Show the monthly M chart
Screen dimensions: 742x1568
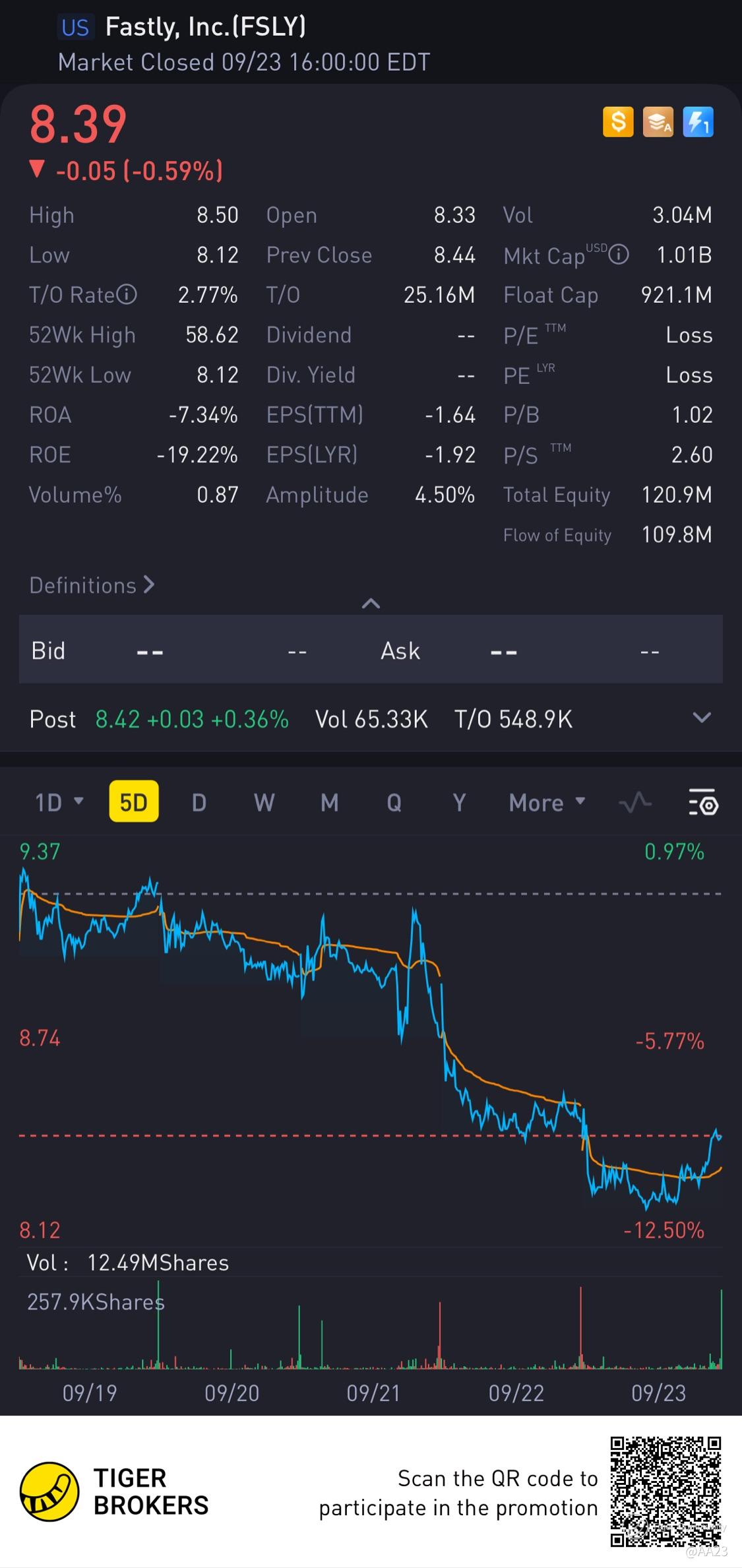click(x=329, y=802)
